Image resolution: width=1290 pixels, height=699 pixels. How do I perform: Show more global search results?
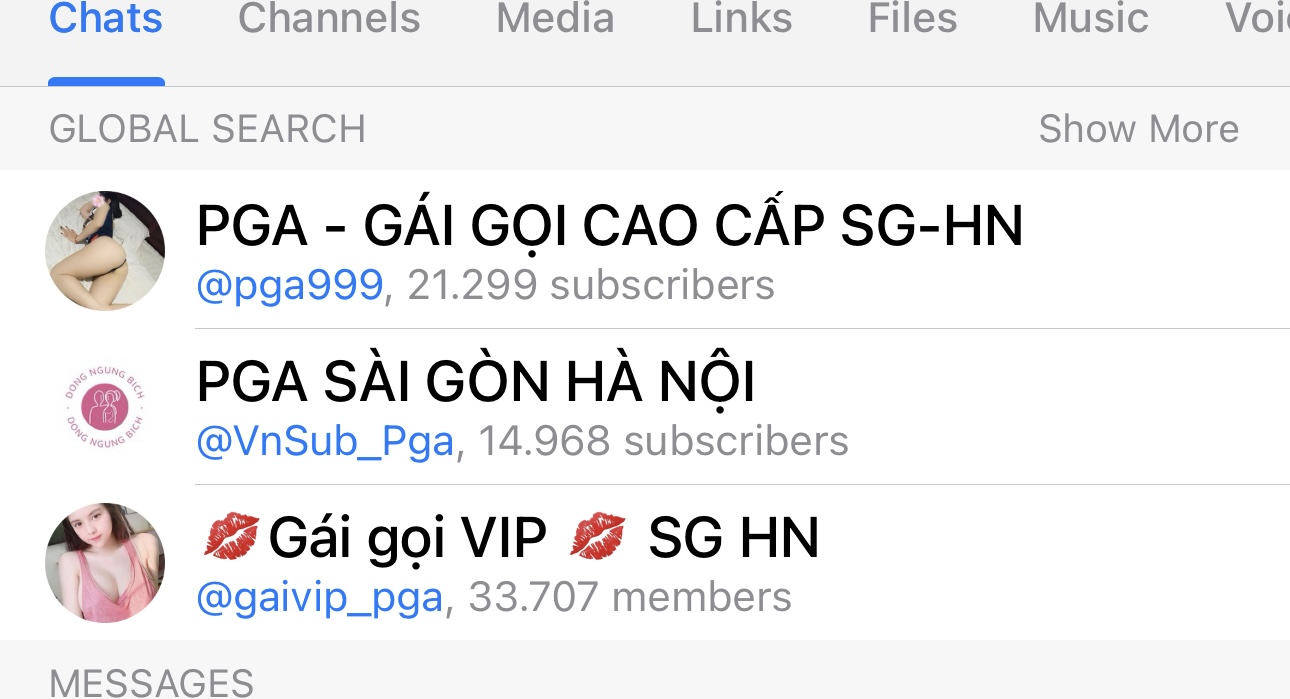1138,129
